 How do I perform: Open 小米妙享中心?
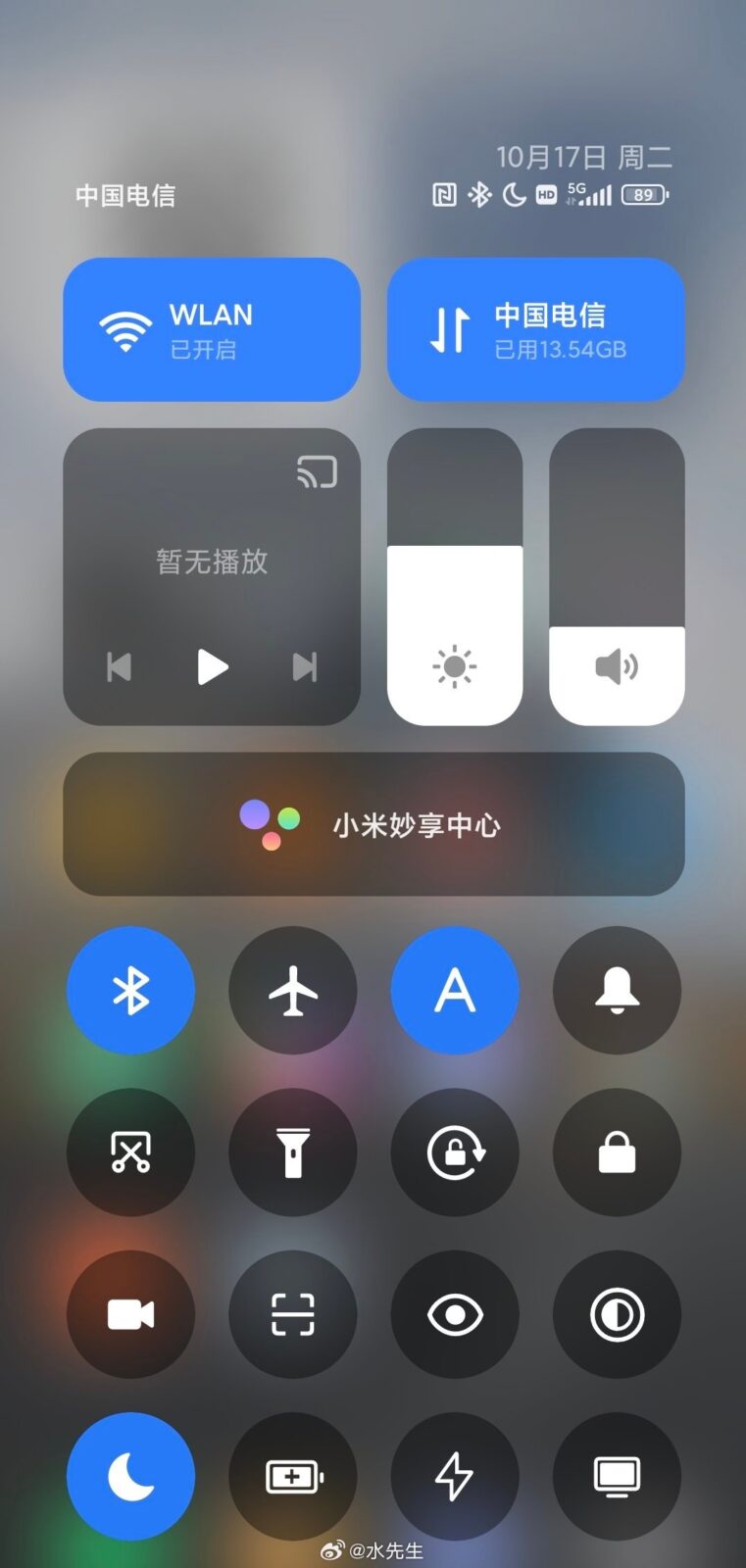point(373,824)
